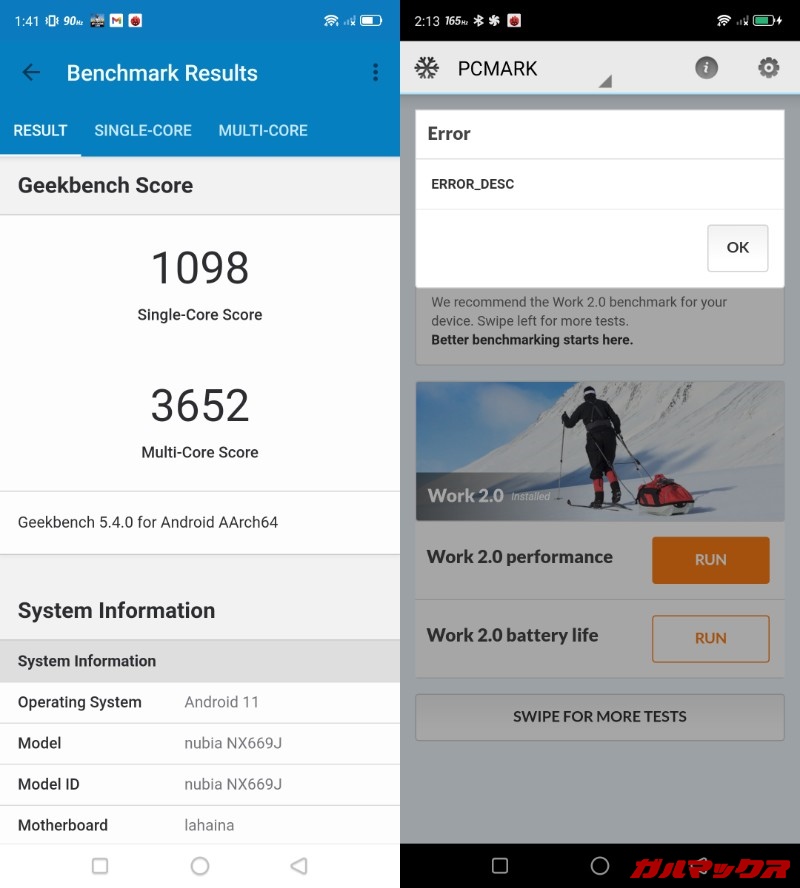Open the Benchmark Results overflow menu
This screenshot has width=800, height=888.
[x=375, y=73]
